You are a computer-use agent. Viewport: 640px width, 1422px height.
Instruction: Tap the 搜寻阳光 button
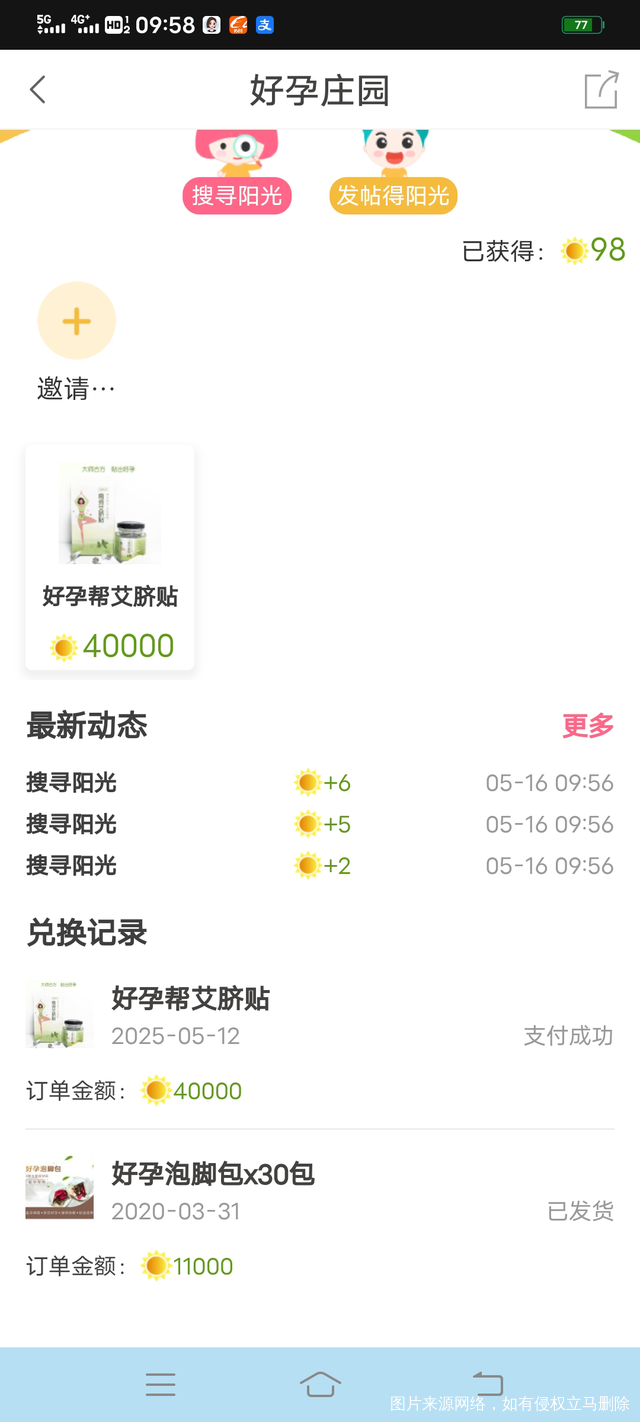[237, 195]
